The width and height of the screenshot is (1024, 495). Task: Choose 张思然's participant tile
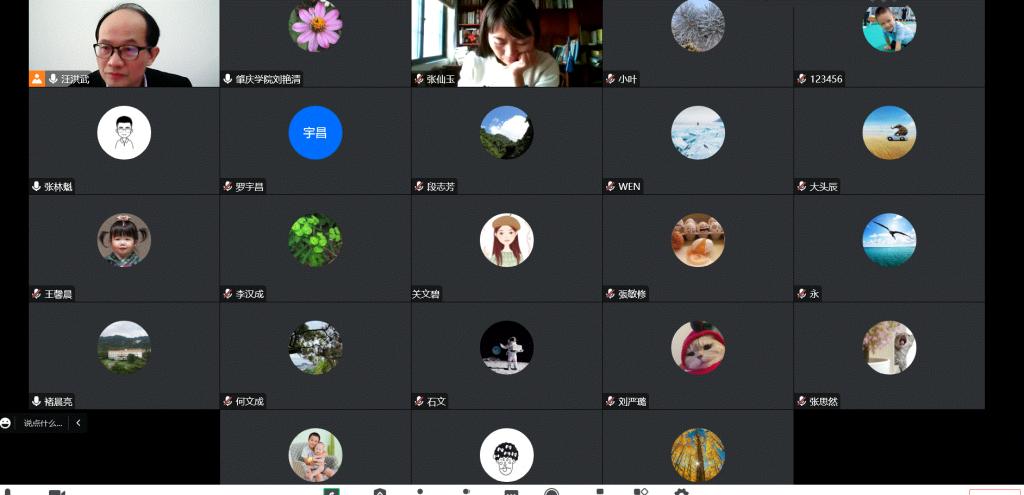[889, 355]
